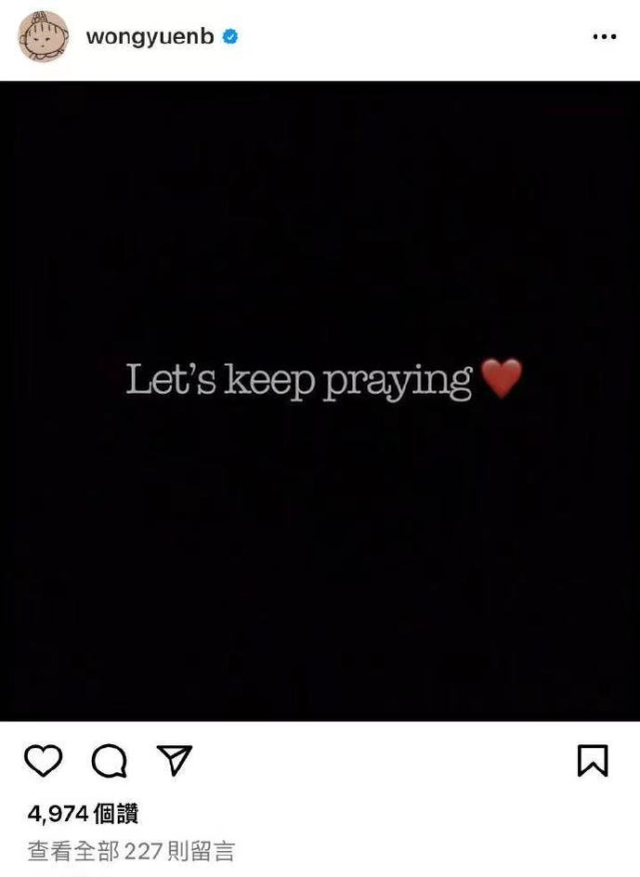640x877 pixels.
Task: View all 227 comments
Action: (131, 852)
